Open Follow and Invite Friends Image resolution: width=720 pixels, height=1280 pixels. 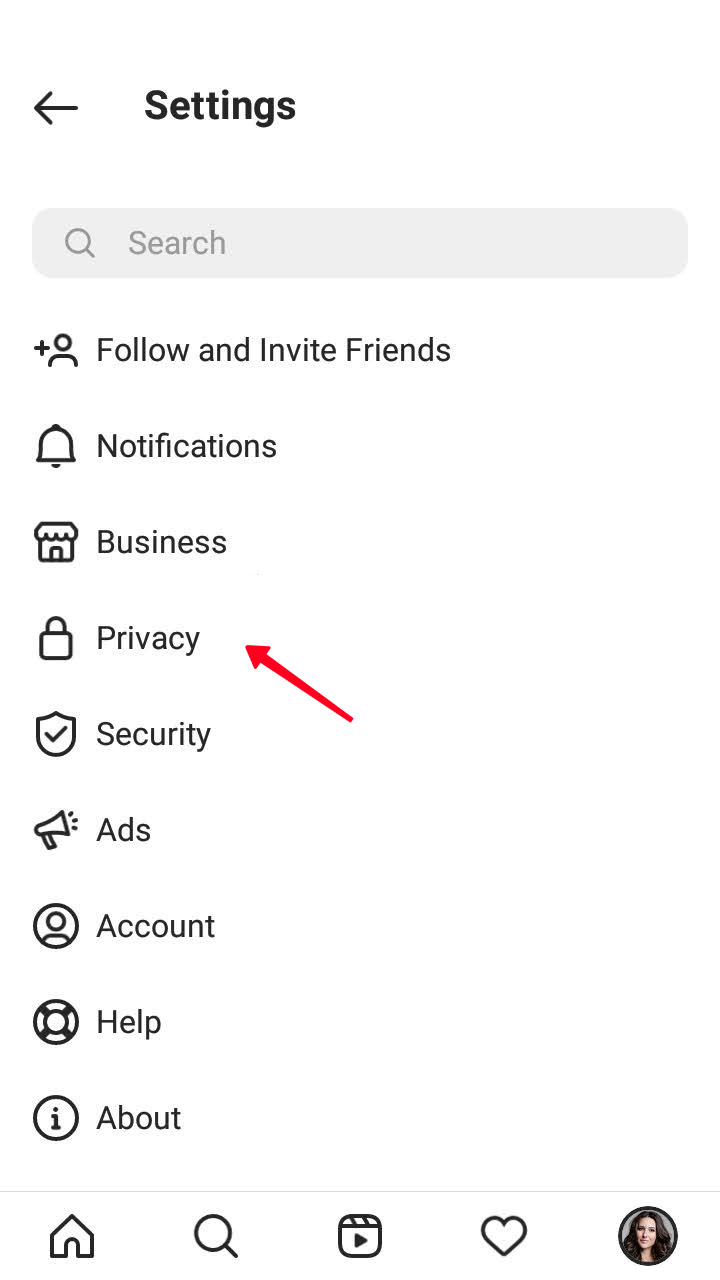360,350
